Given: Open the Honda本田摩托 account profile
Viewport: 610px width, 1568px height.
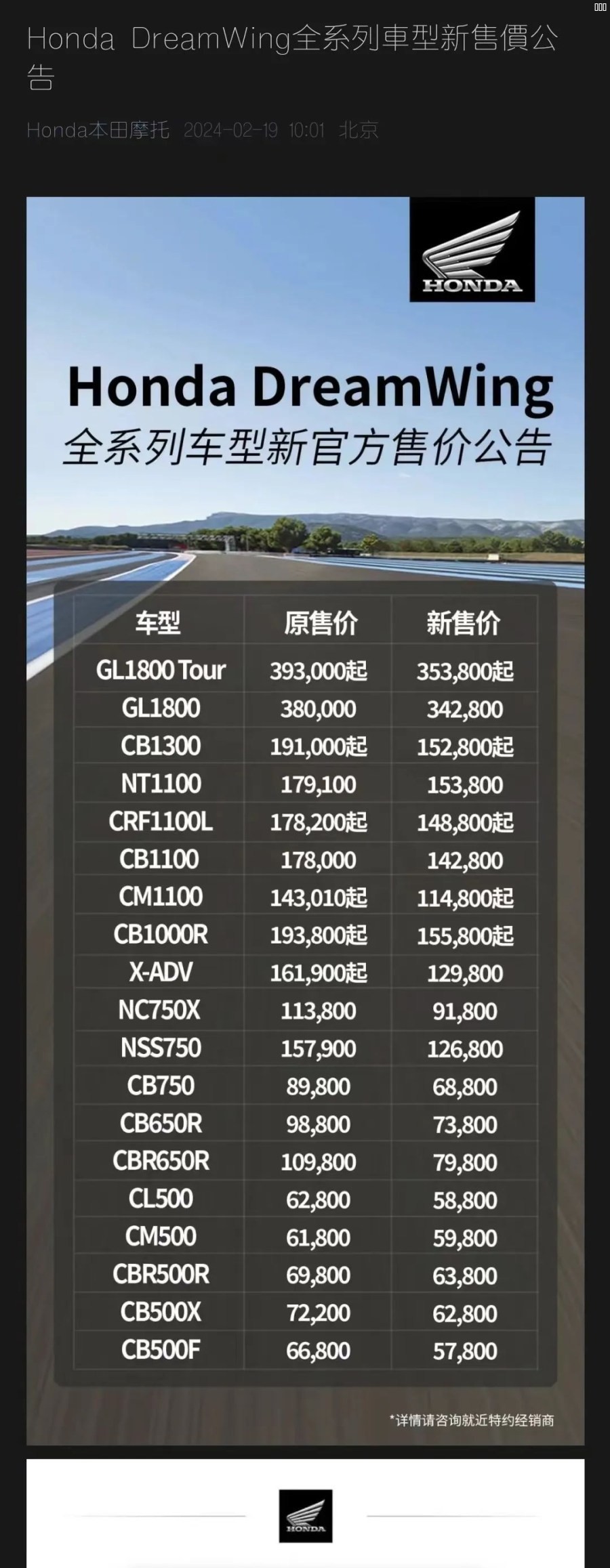Looking at the screenshot, I should (98, 130).
